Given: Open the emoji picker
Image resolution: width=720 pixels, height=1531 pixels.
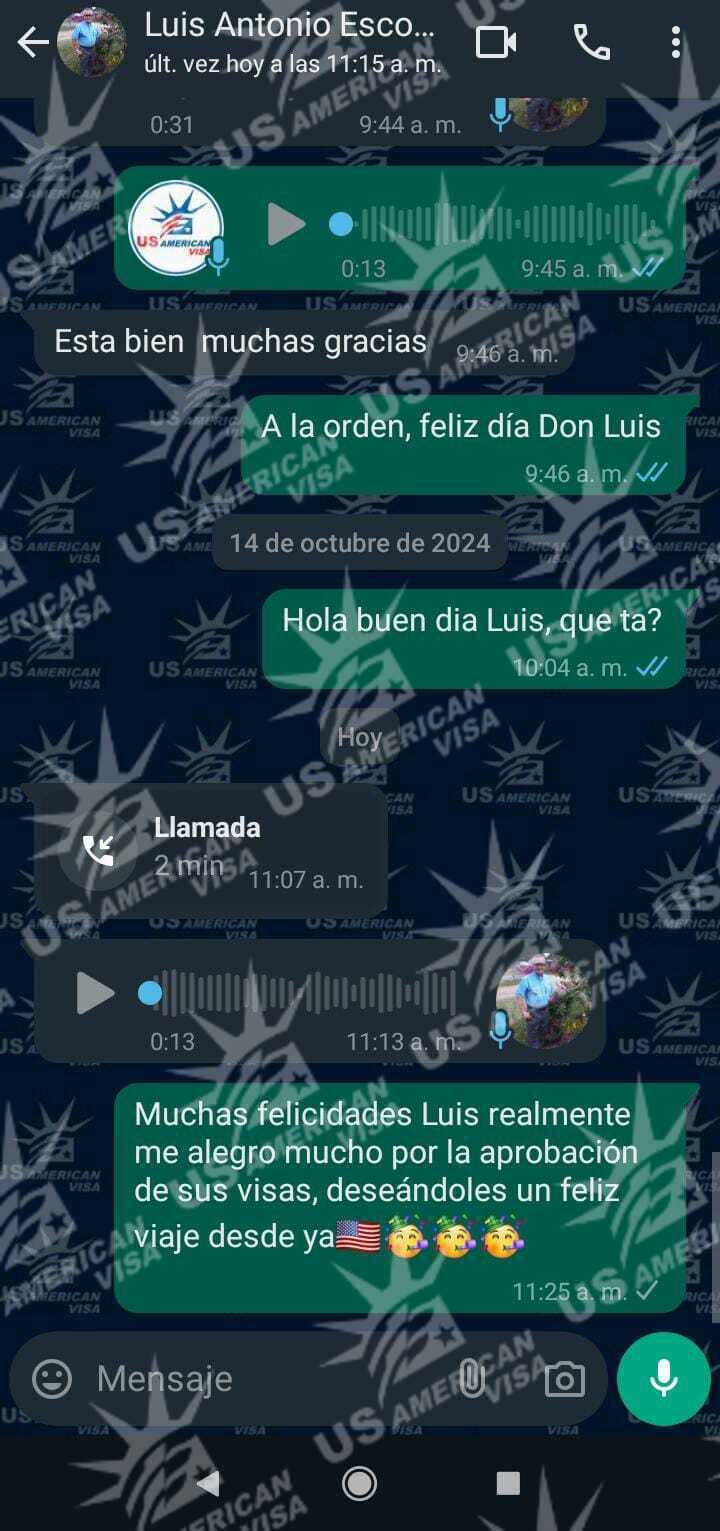Looking at the screenshot, I should (52, 1379).
